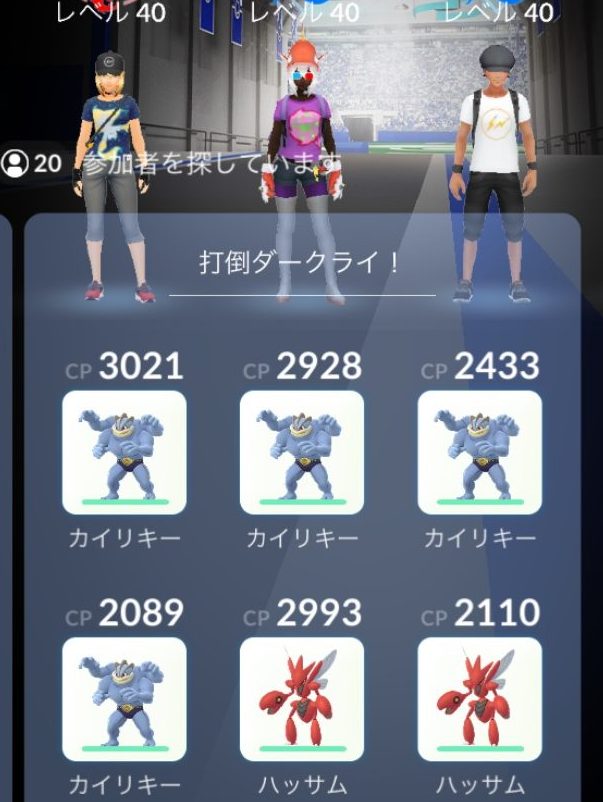
Task: Select the ハッサム with CP 2993
Action: coord(302,698)
